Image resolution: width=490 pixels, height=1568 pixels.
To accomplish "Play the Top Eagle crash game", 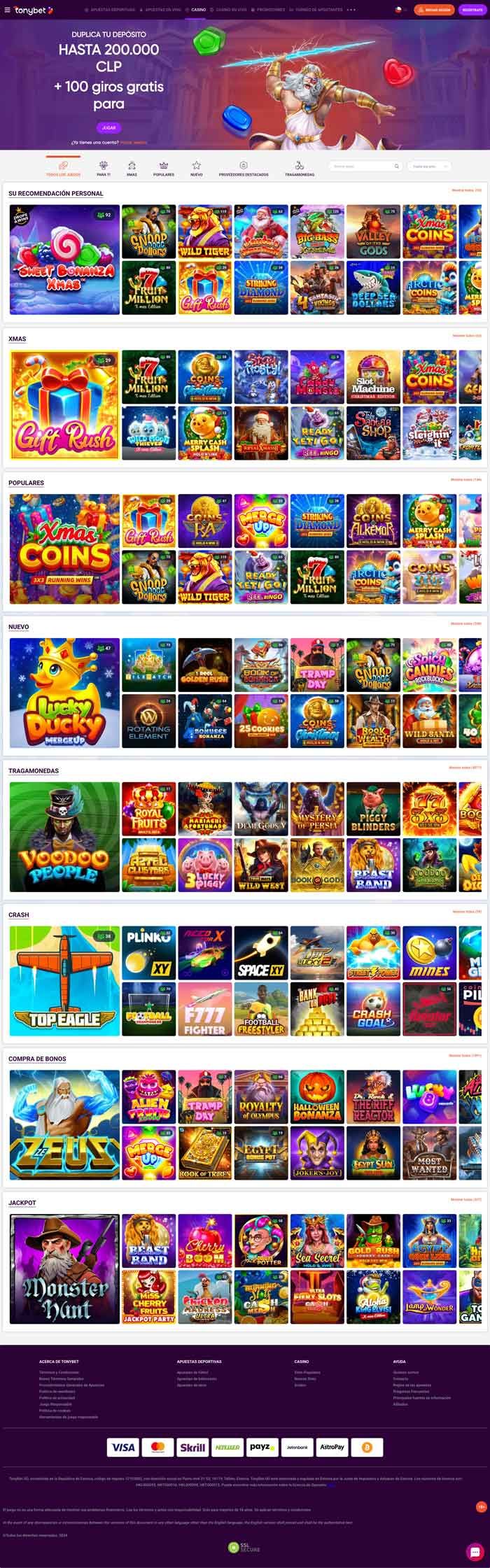I will [x=64, y=981].
